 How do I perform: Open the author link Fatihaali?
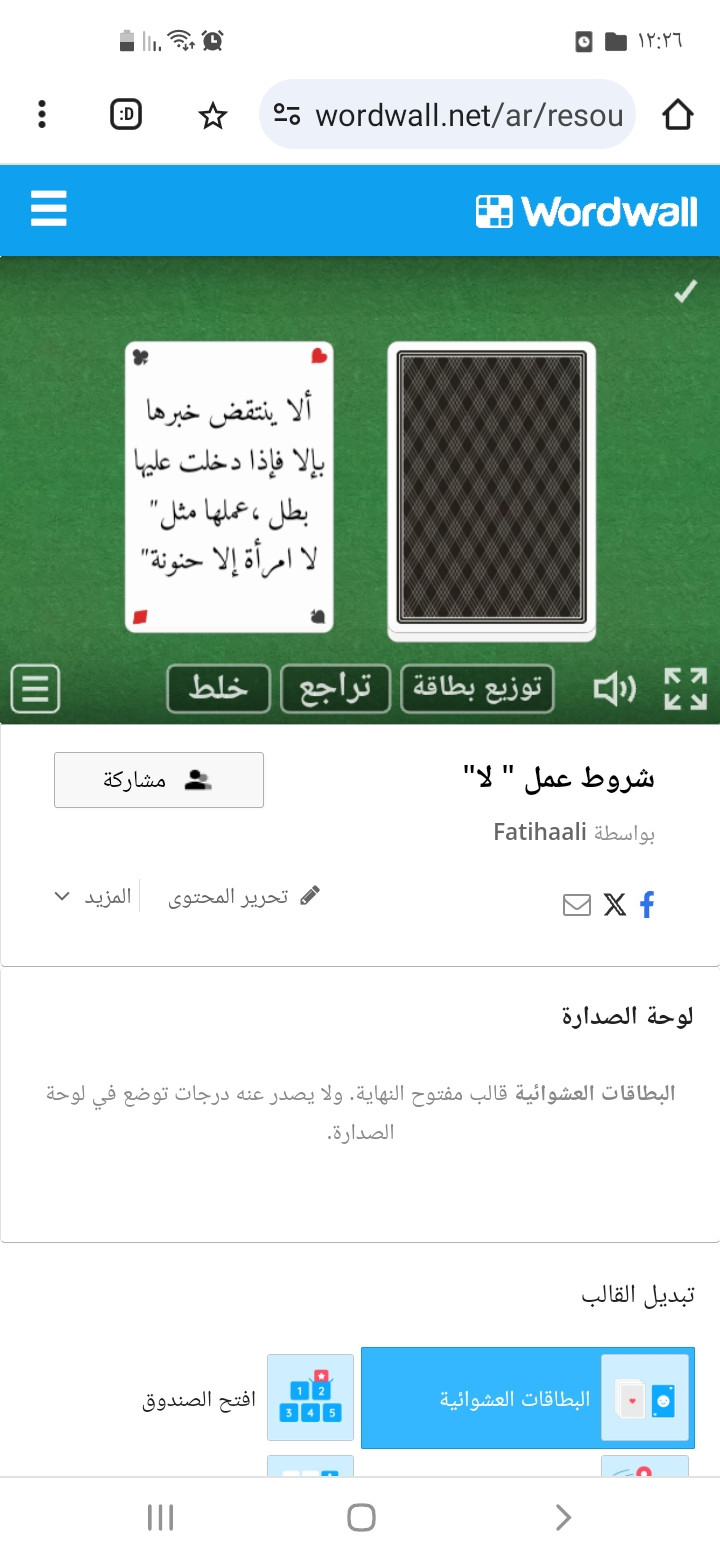(539, 832)
